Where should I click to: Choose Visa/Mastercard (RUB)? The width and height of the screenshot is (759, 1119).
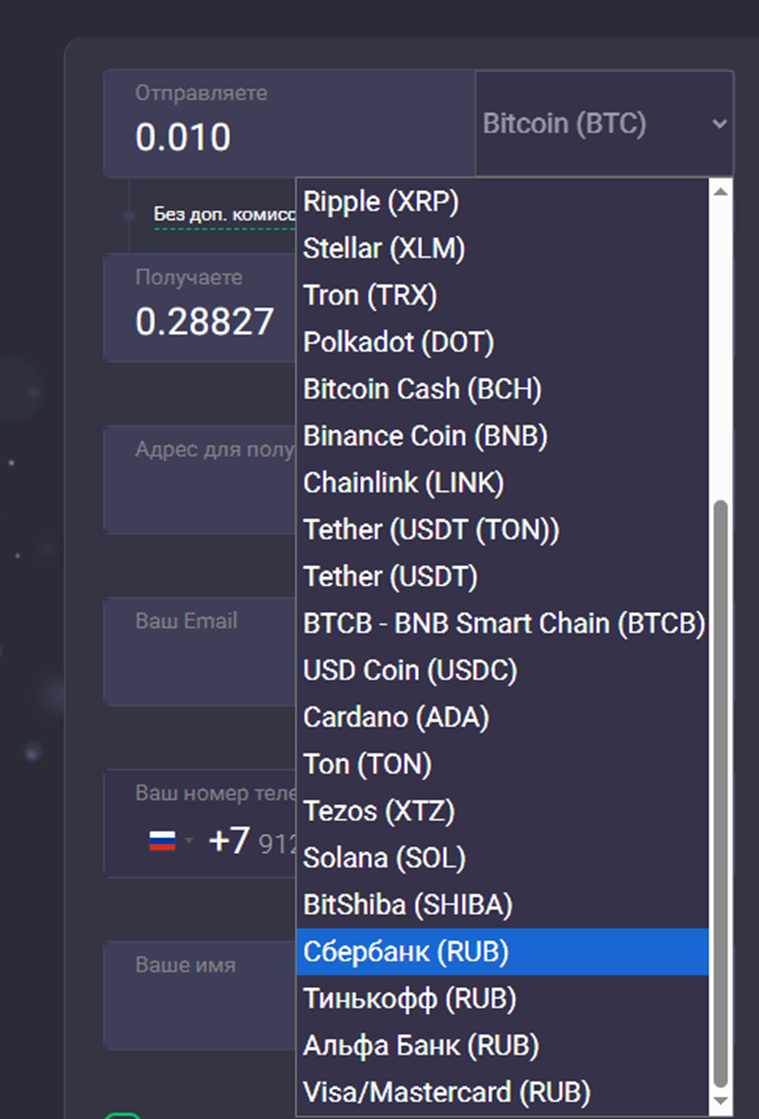coord(446,1091)
